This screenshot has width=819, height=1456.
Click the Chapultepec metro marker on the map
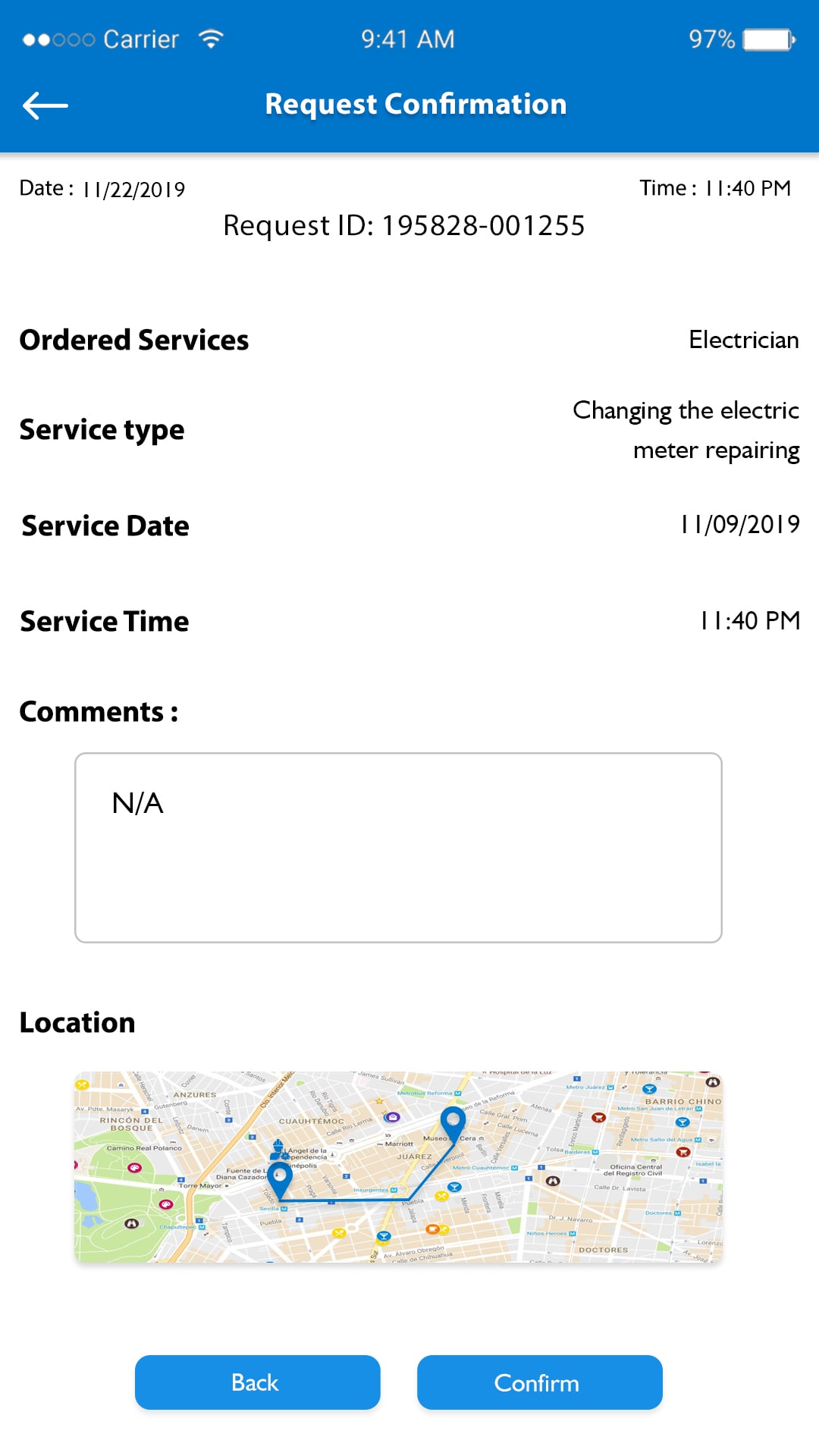[202, 1227]
